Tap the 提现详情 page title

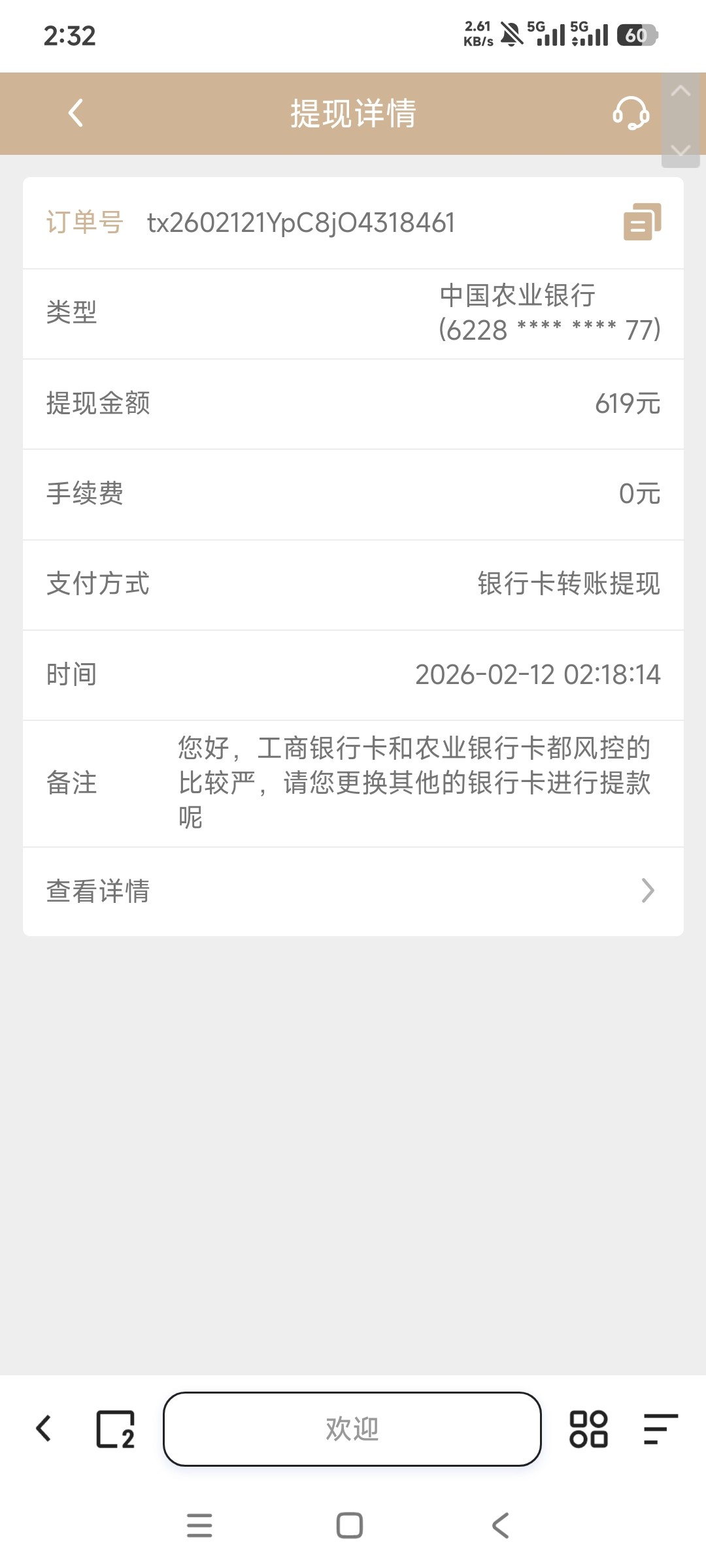pyautogui.click(x=353, y=114)
